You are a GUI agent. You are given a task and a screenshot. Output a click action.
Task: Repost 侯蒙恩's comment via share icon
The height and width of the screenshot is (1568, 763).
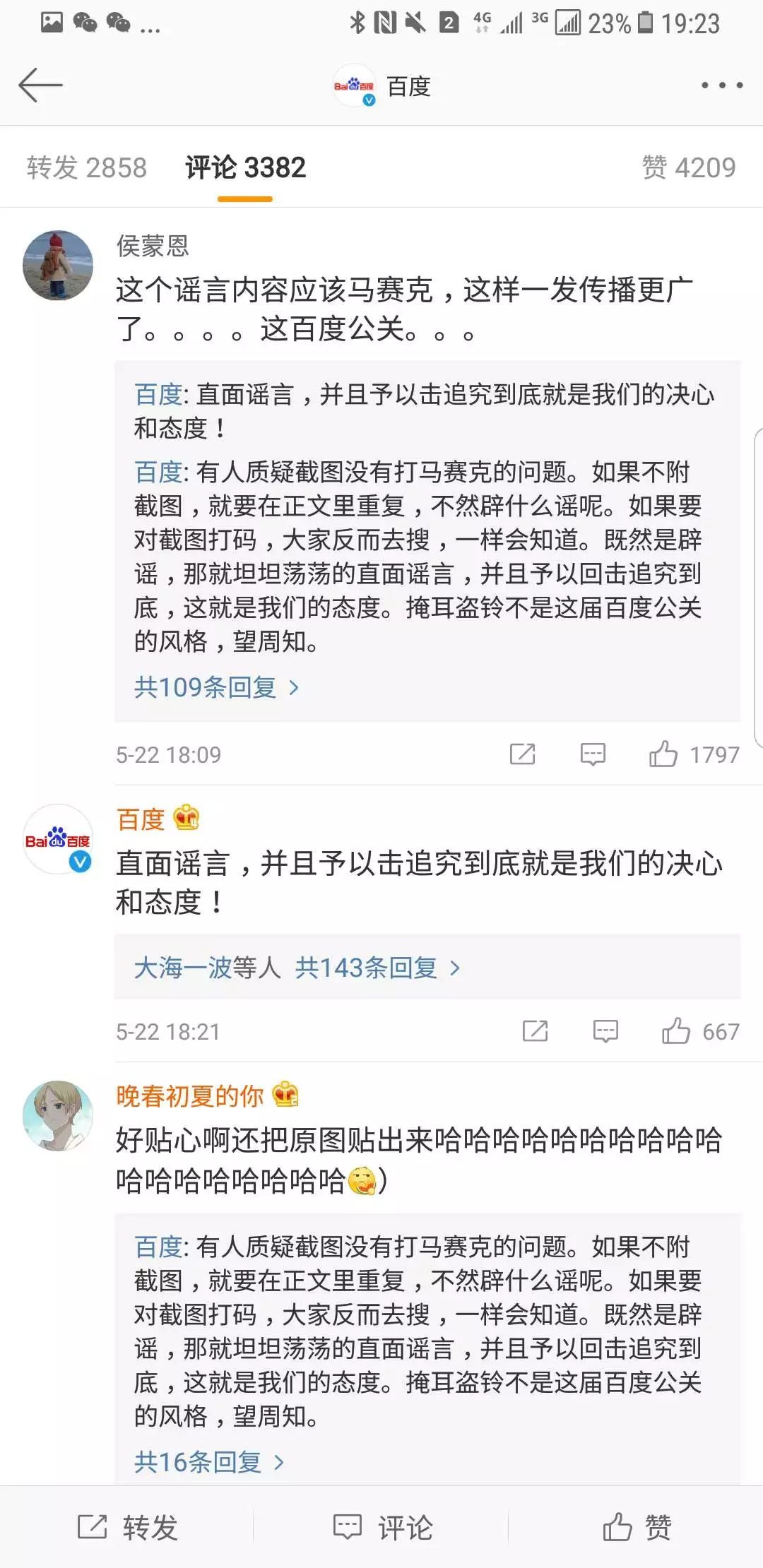click(522, 754)
